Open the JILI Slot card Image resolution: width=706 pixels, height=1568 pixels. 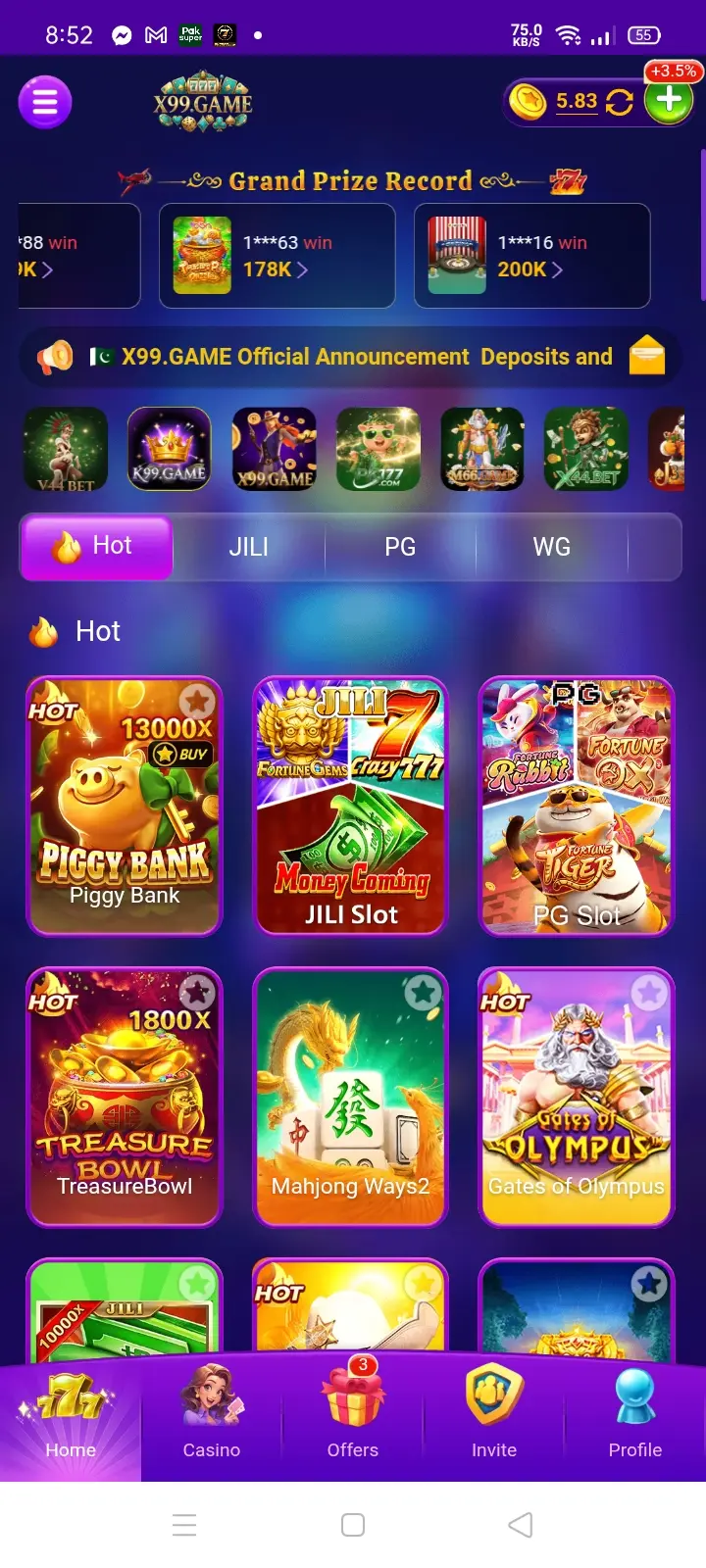[x=350, y=806]
